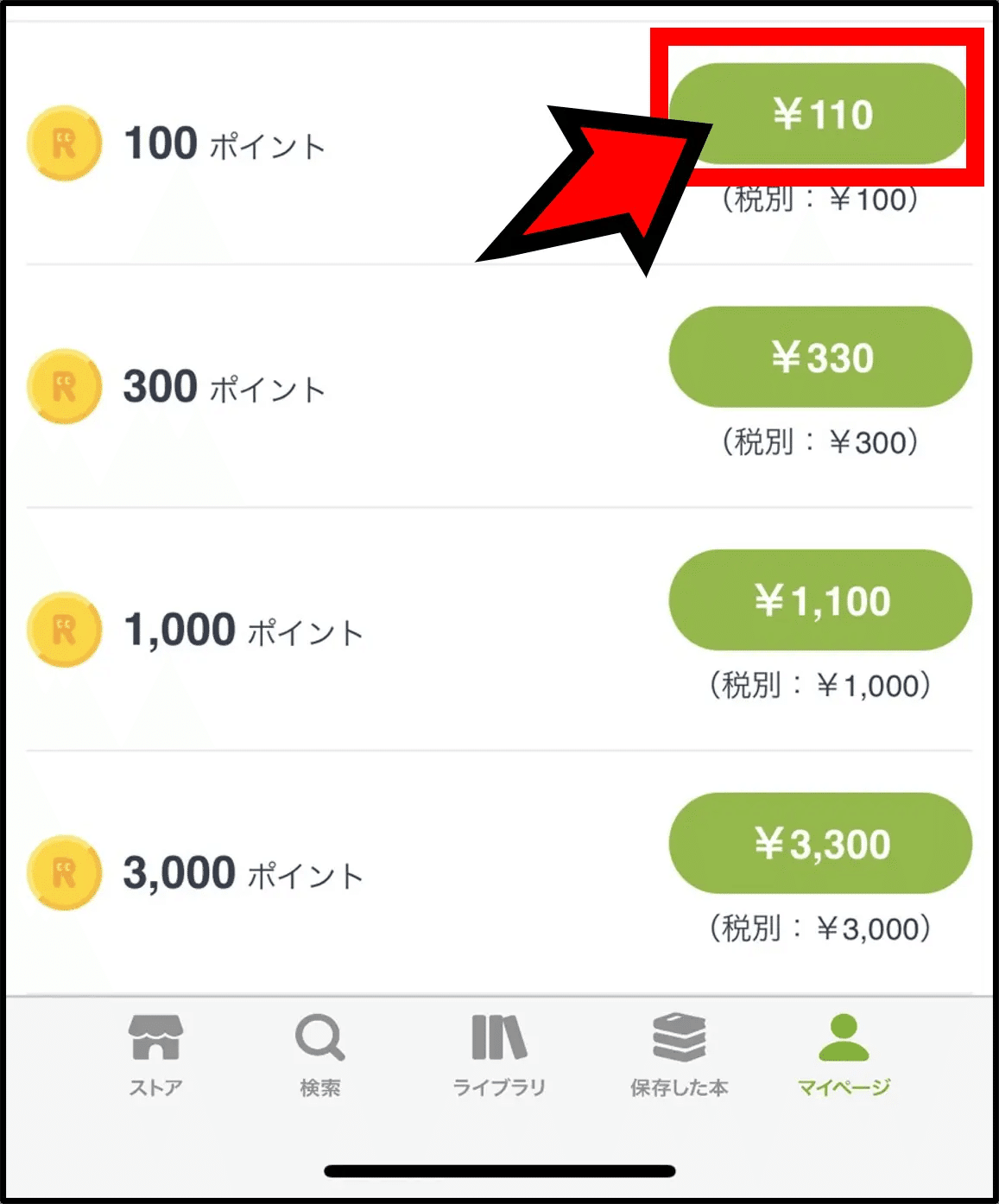999x1204 pixels.
Task: Buy 3,000 points via ¥3,300 button
Action: (820, 844)
